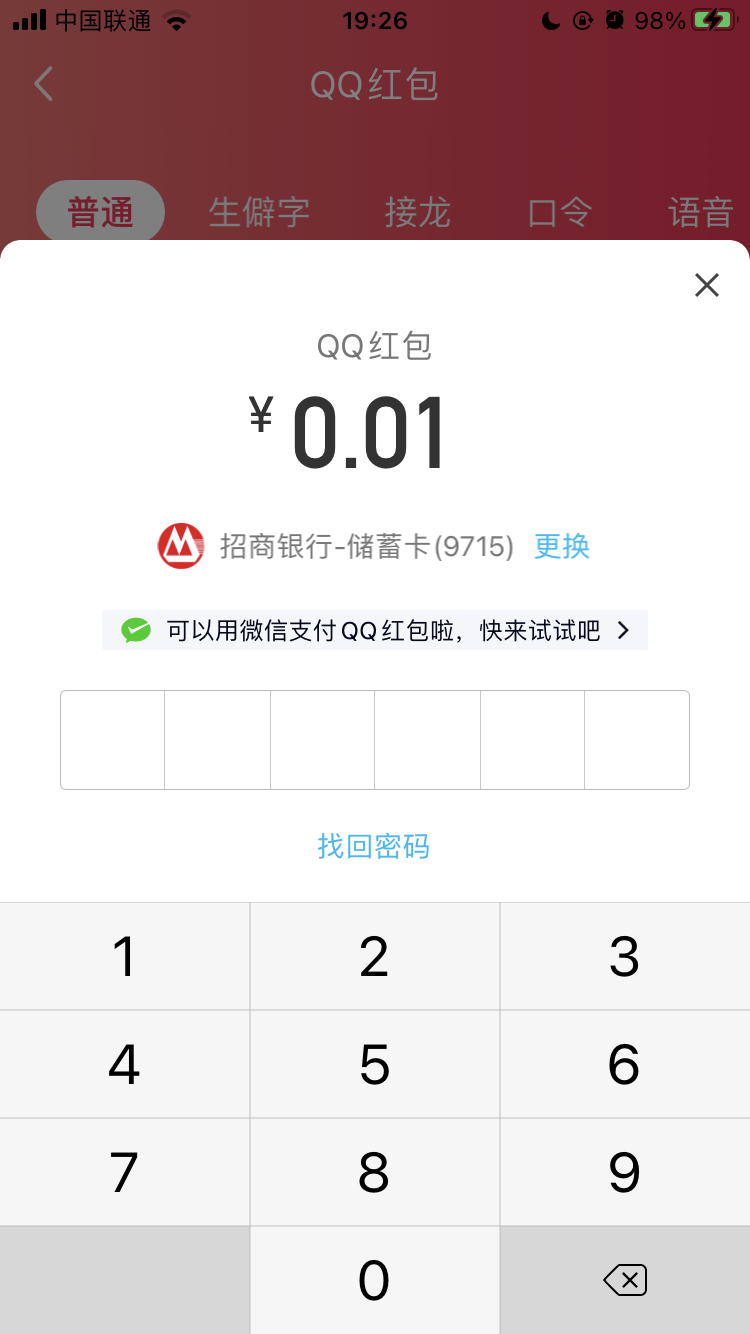
Task: Tap the WeChat Pay green icon
Action: click(x=135, y=630)
